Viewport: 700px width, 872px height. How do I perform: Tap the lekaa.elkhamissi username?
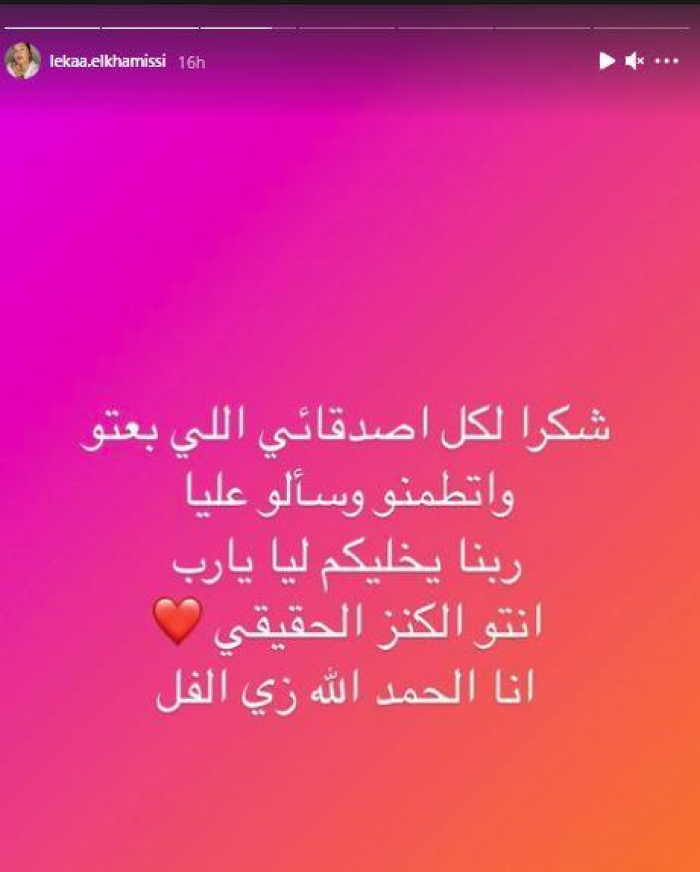(x=107, y=61)
